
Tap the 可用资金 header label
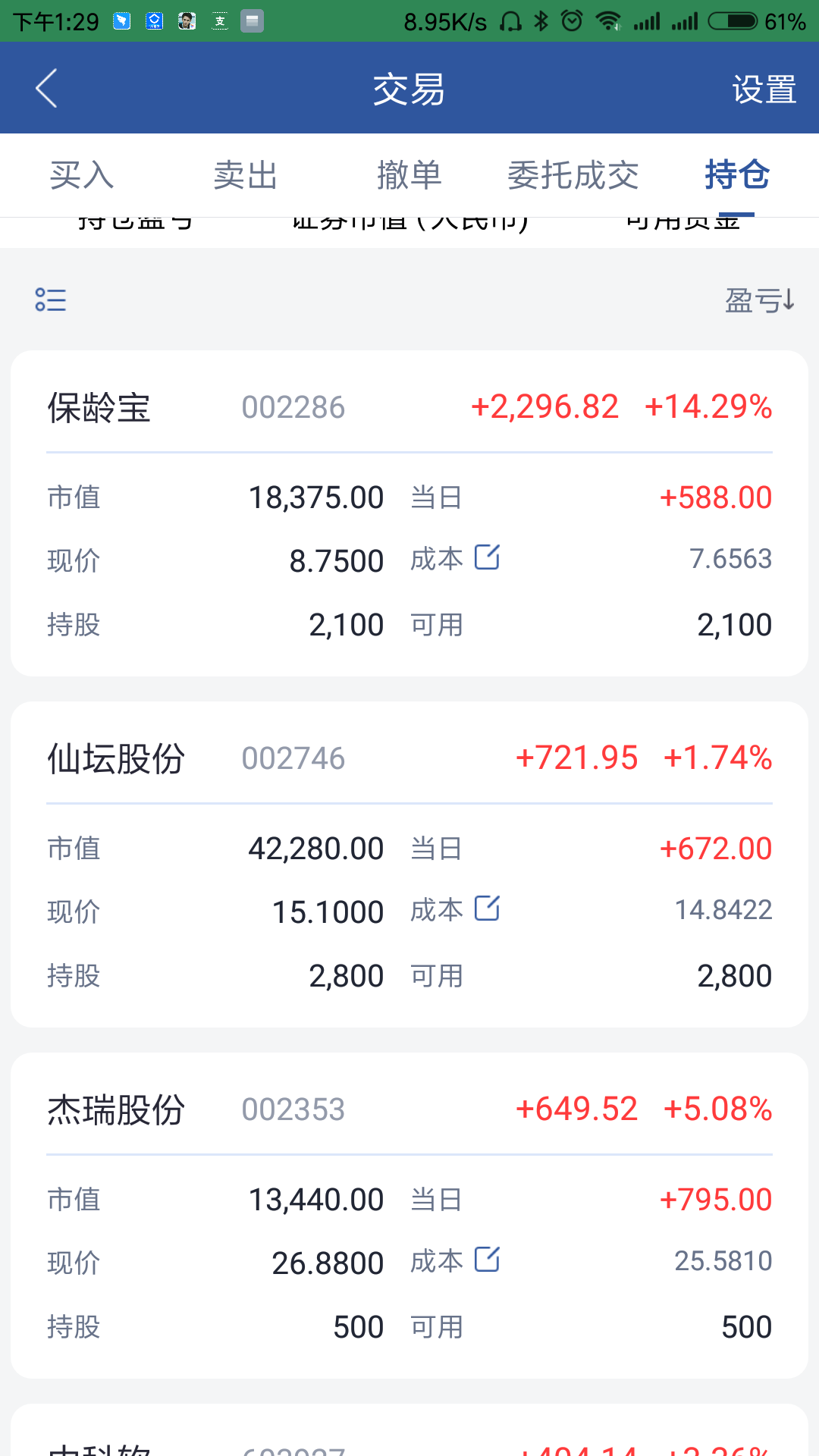pyautogui.click(x=682, y=220)
